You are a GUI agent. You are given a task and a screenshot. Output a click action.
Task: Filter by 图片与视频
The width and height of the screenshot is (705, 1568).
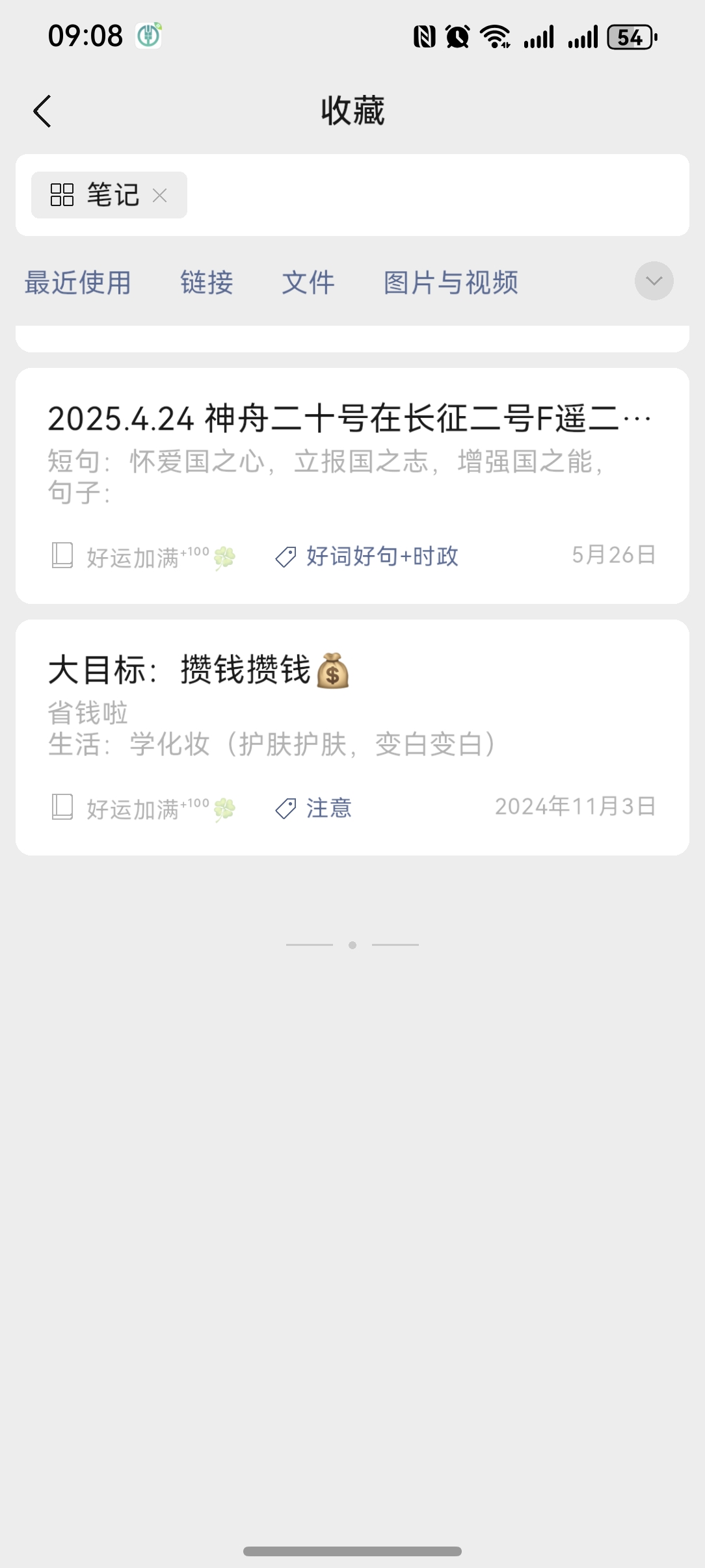coord(451,283)
